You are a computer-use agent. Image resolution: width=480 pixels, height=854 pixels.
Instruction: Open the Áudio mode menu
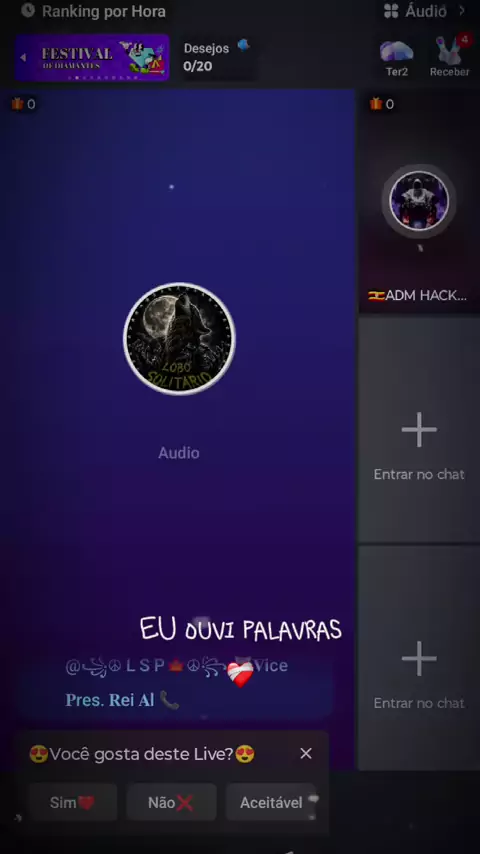pos(424,11)
